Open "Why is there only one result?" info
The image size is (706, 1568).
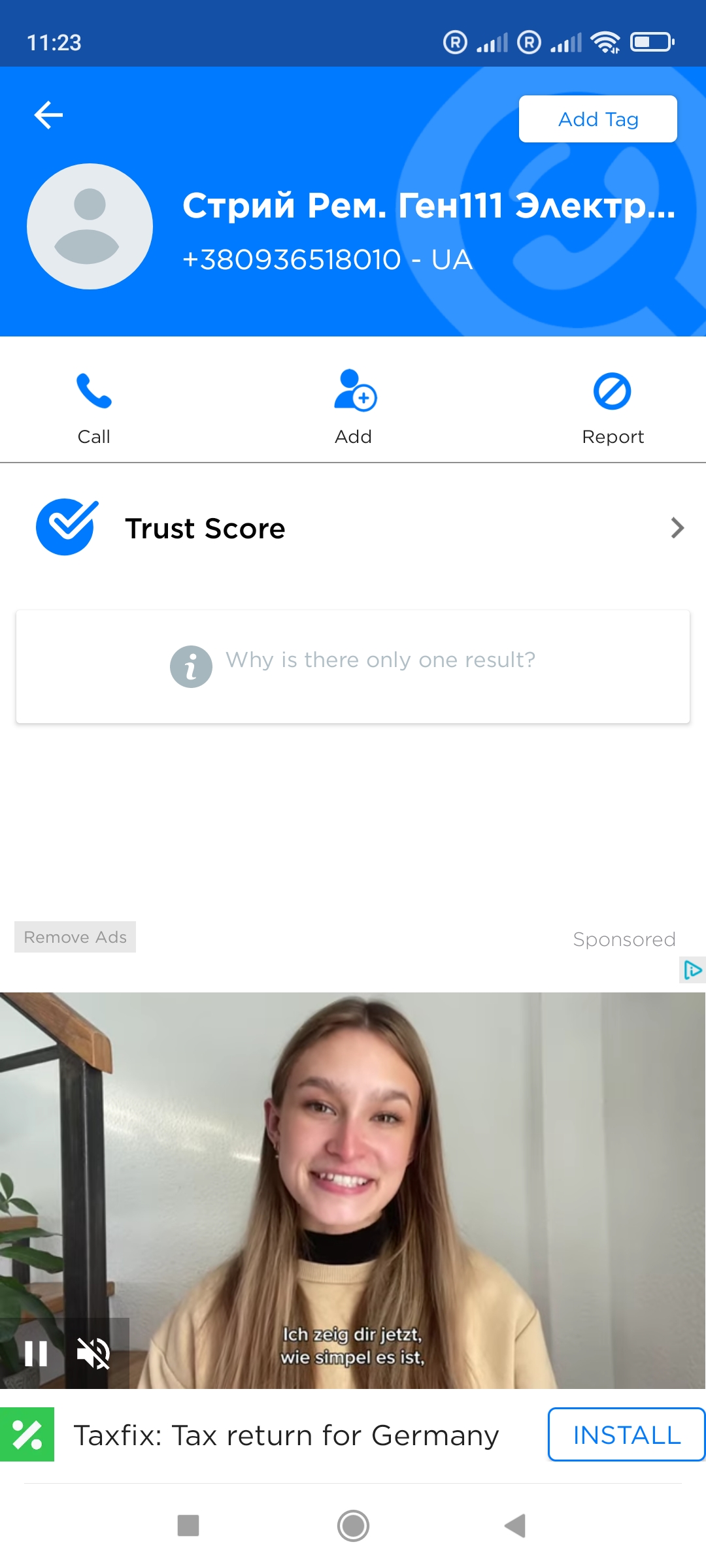353,666
